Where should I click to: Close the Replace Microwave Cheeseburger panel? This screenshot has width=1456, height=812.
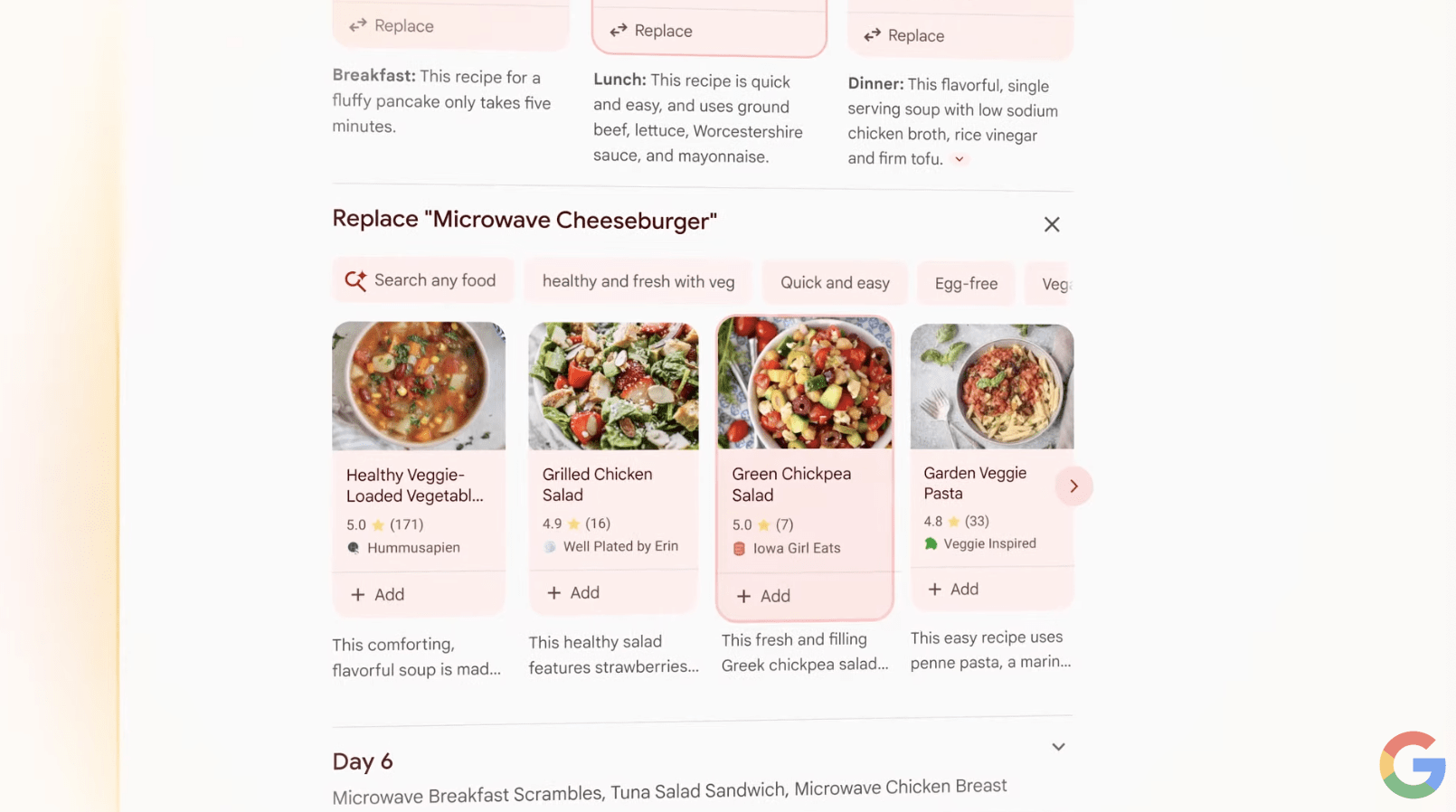point(1051,224)
